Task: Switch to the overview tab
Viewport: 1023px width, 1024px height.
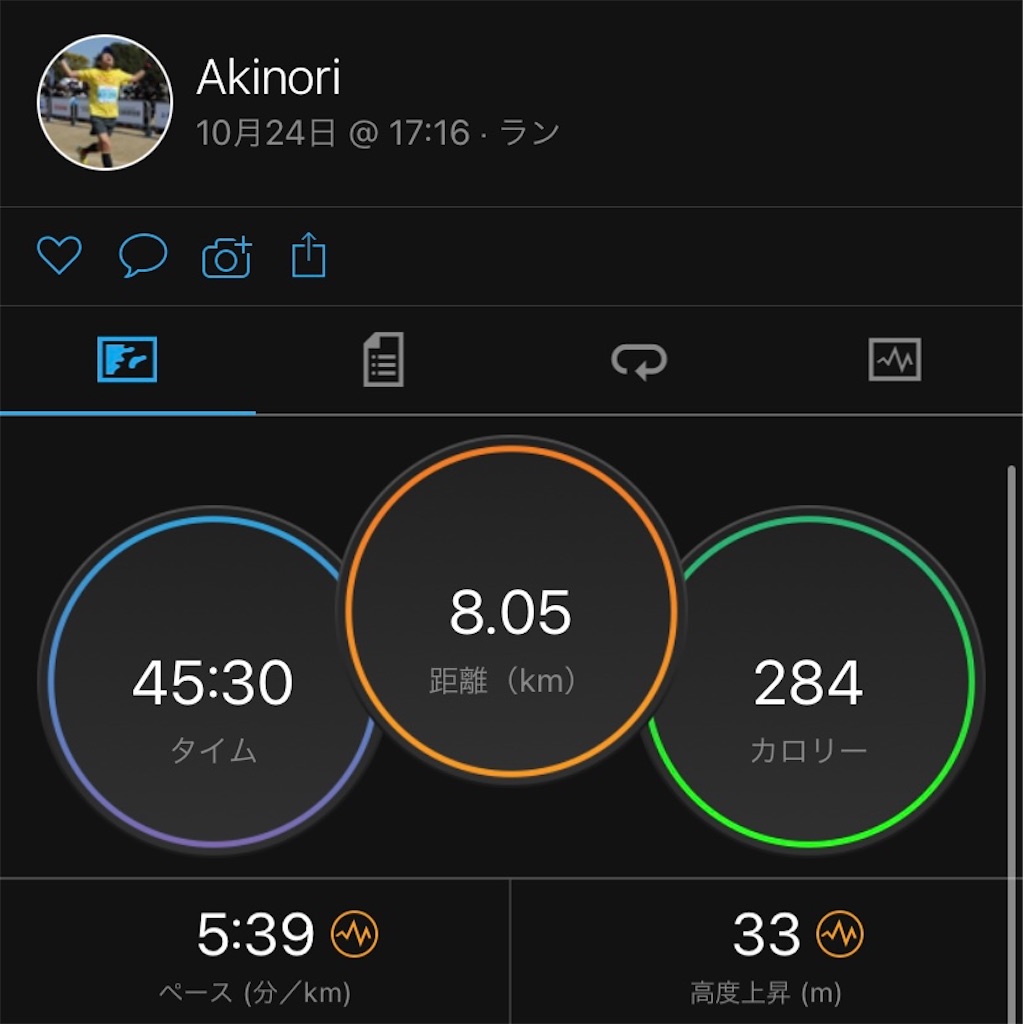Action: click(127, 360)
